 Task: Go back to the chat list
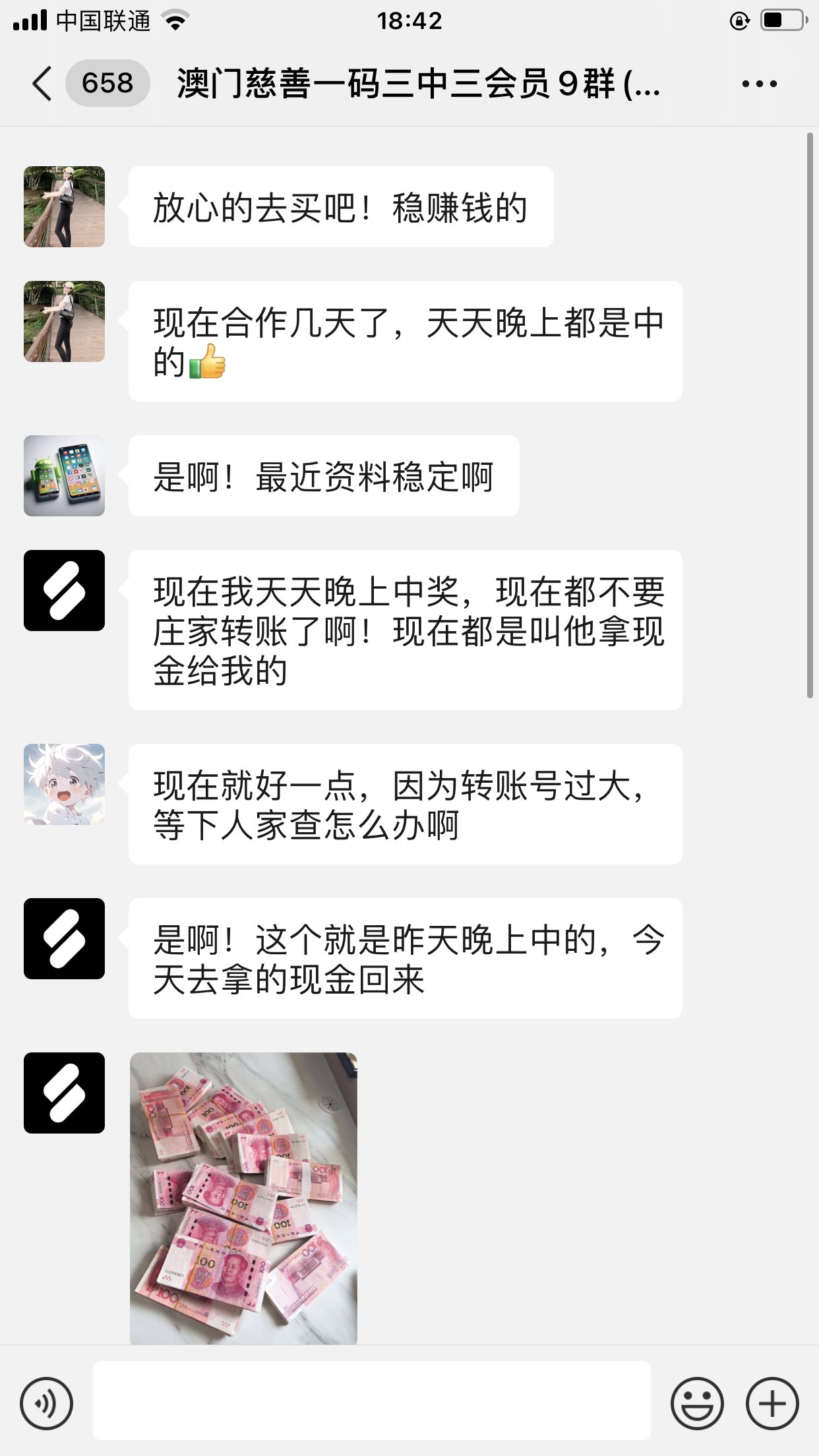pos(42,84)
